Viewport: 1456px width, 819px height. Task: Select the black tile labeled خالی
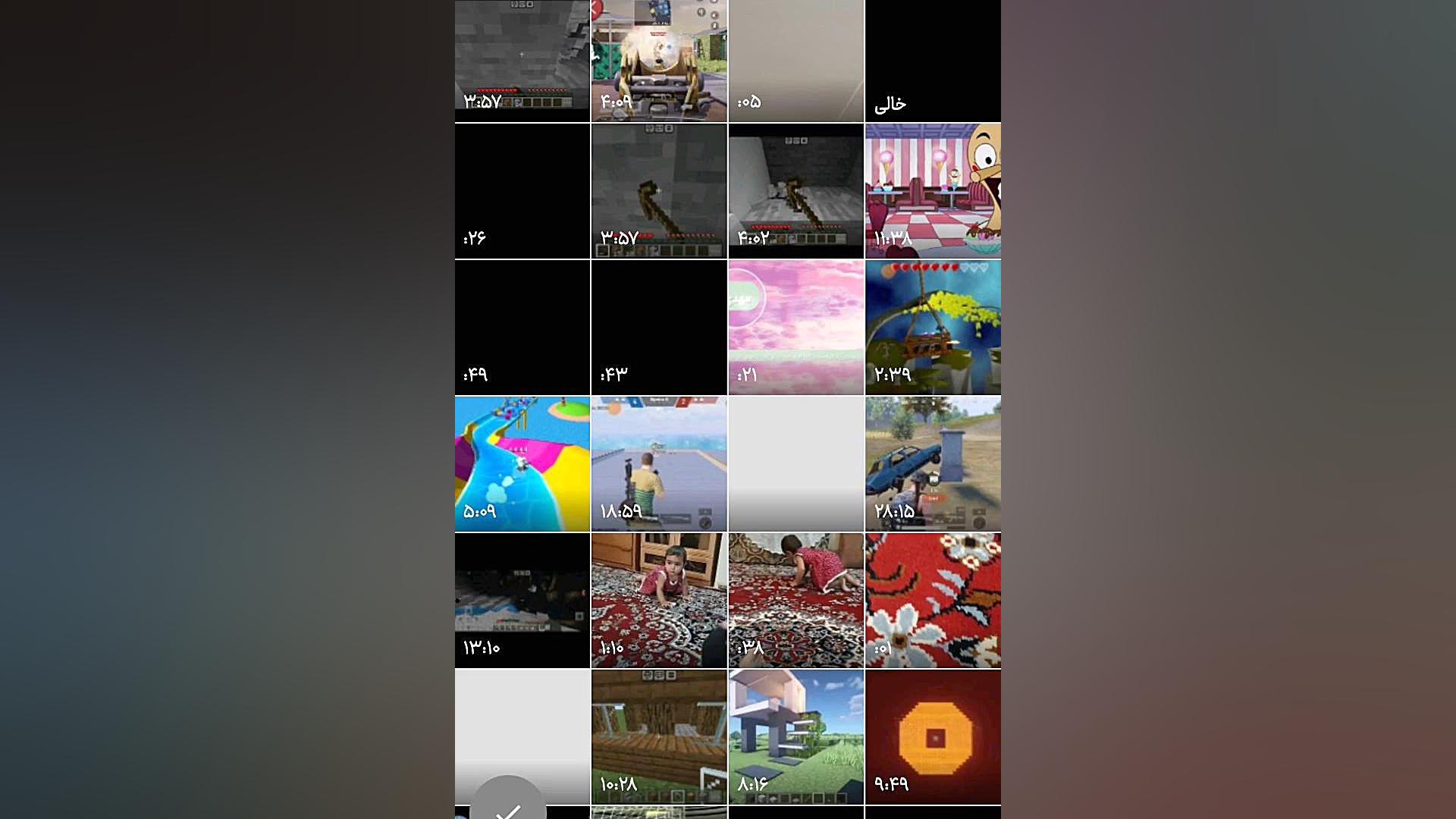933,61
